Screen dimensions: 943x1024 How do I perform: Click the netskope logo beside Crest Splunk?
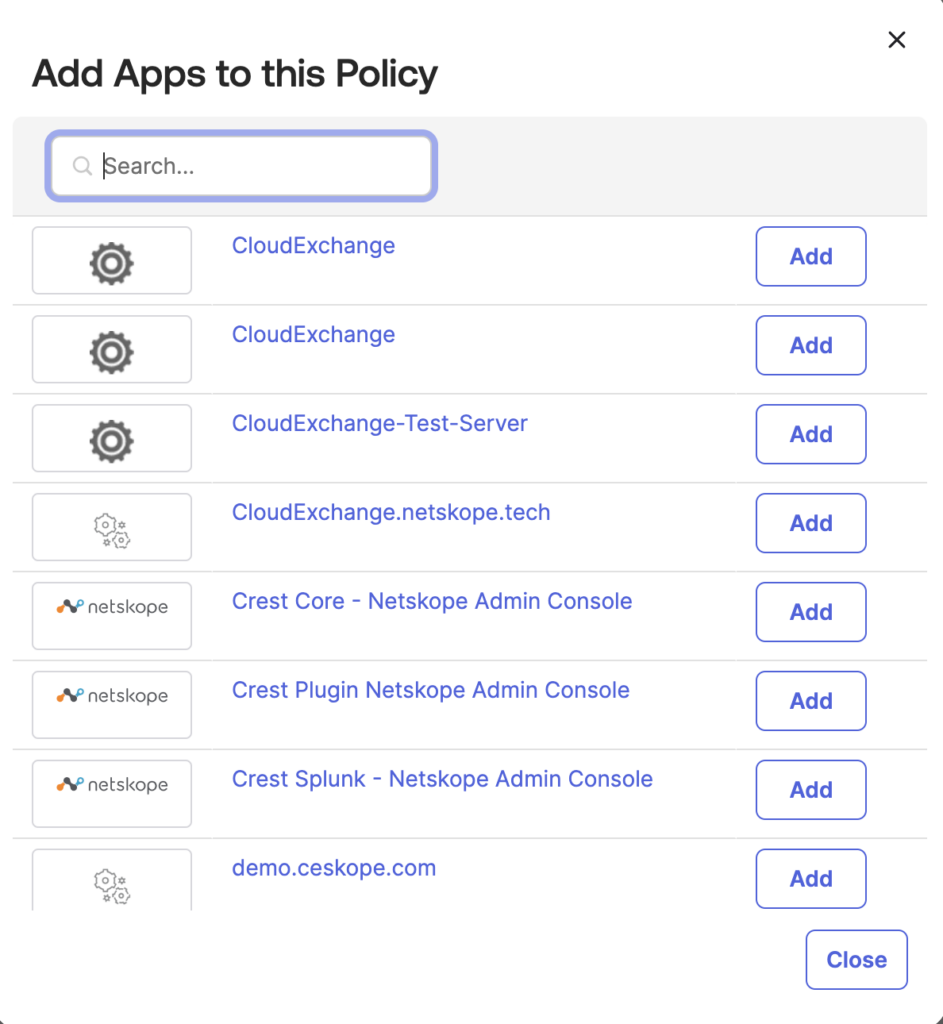point(111,793)
